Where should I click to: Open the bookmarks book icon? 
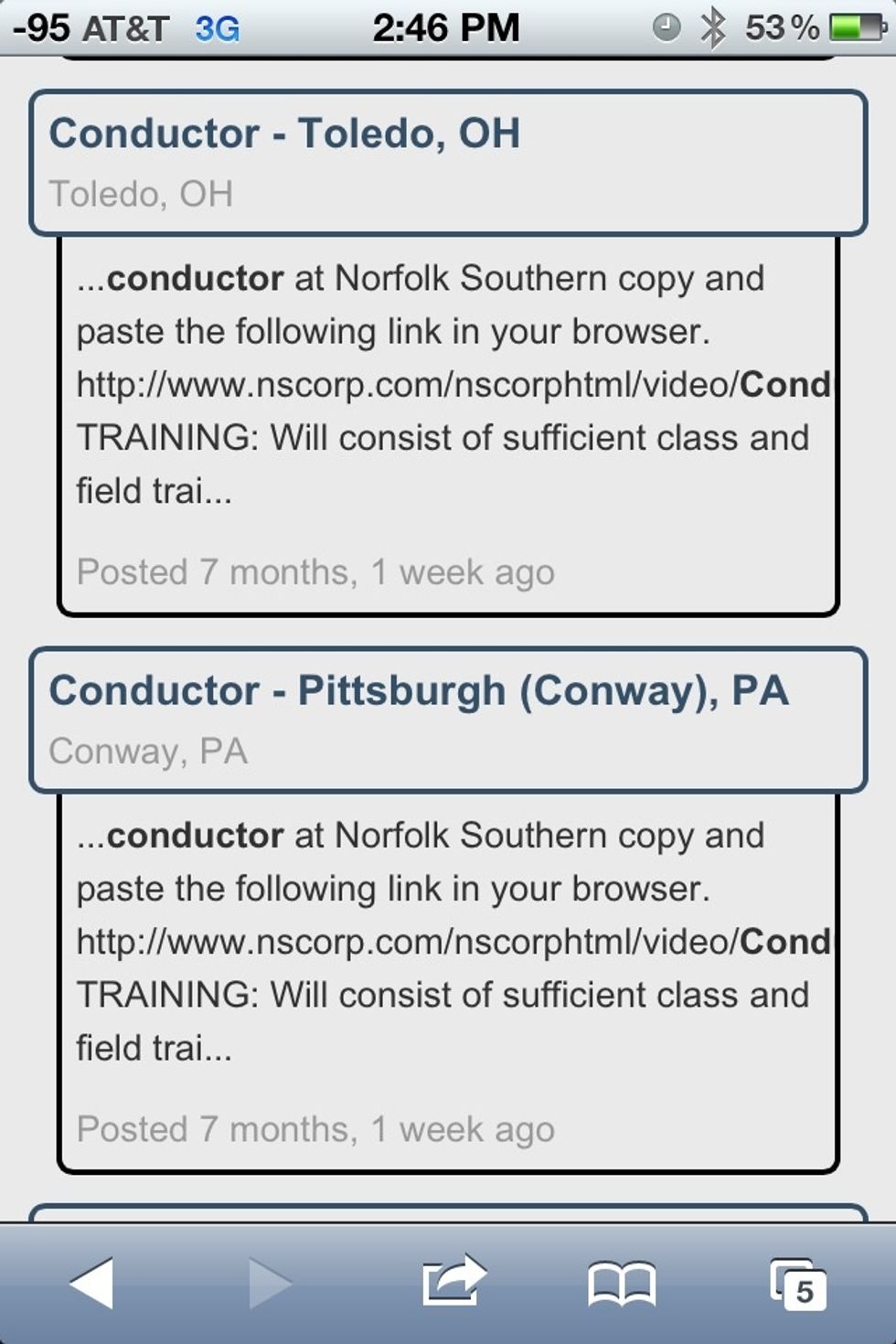click(x=621, y=1283)
